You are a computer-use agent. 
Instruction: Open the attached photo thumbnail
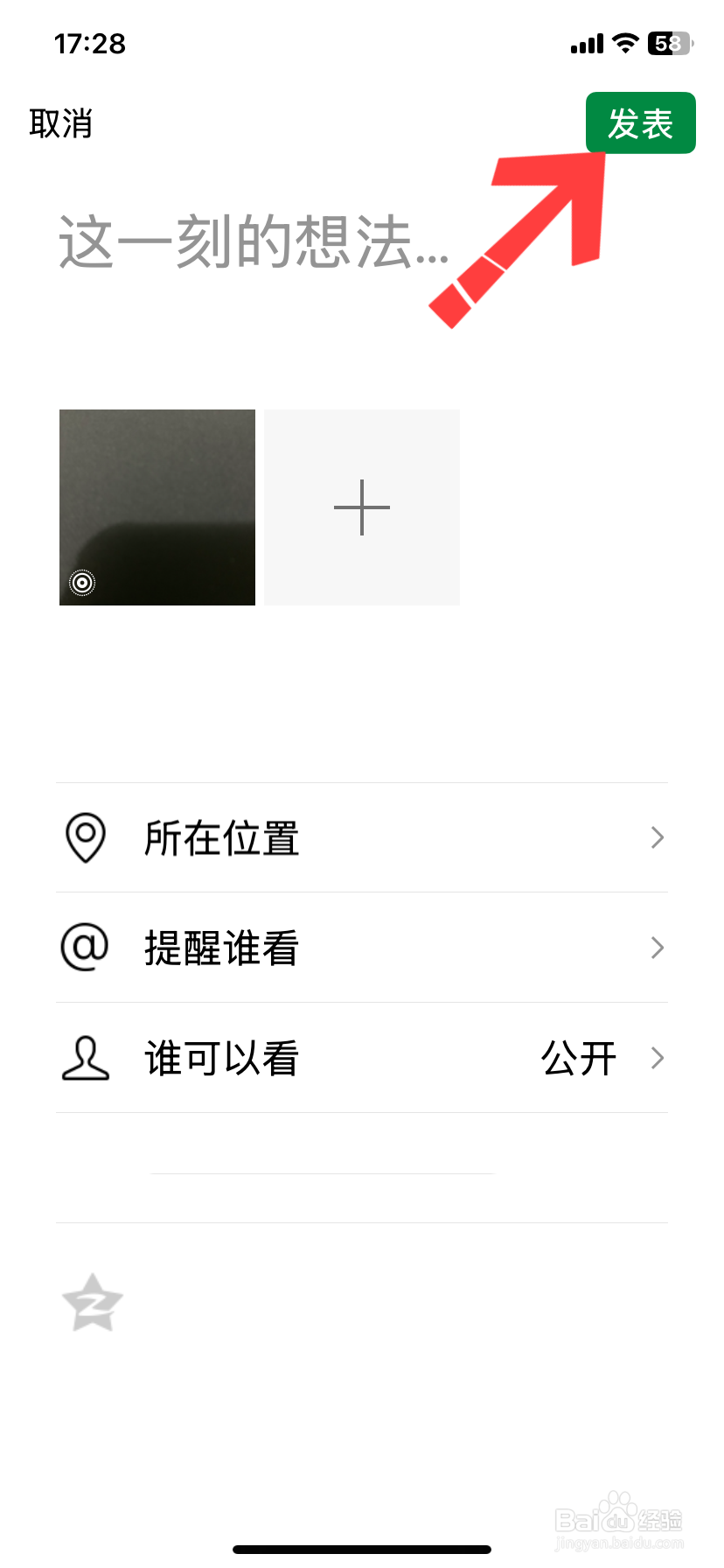(157, 507)
